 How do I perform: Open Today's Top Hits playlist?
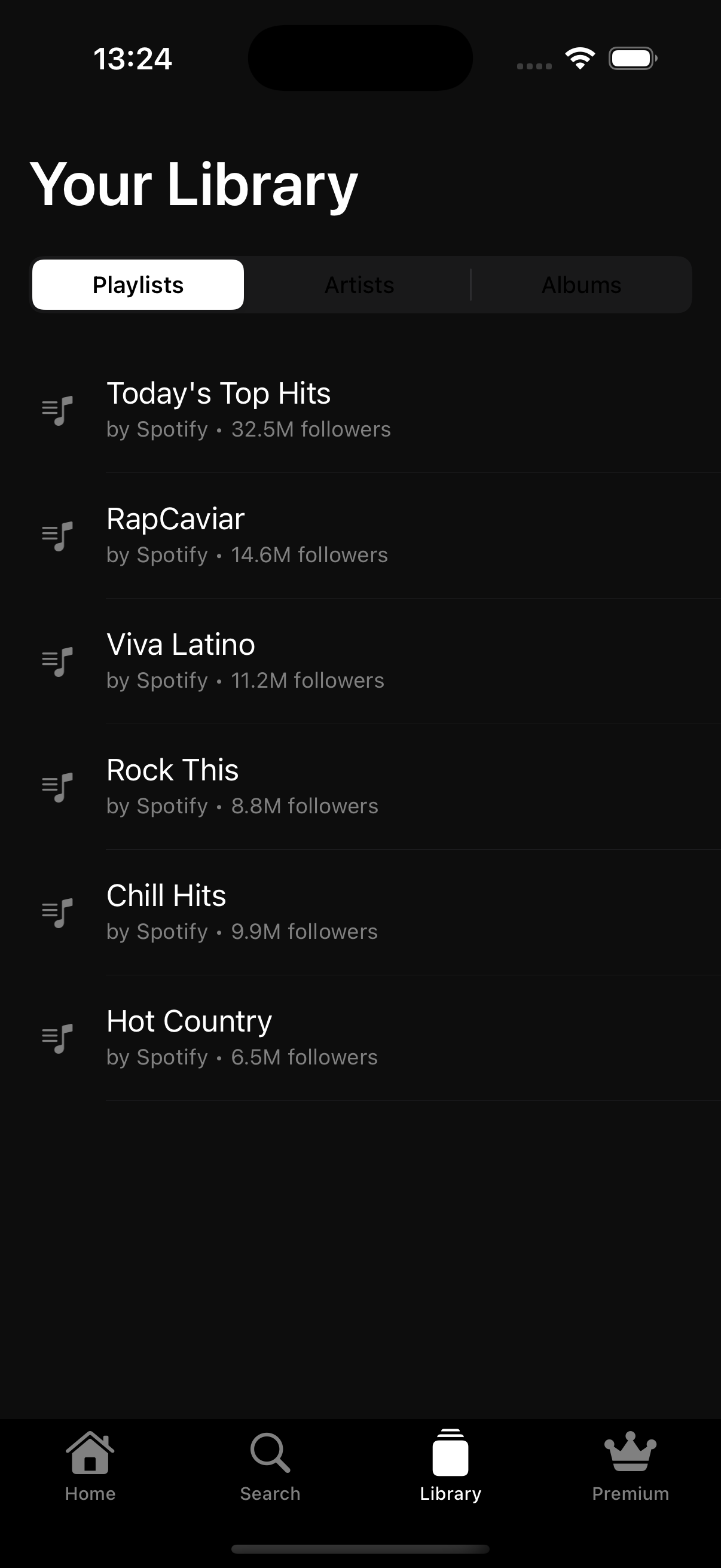click(360, 410)
